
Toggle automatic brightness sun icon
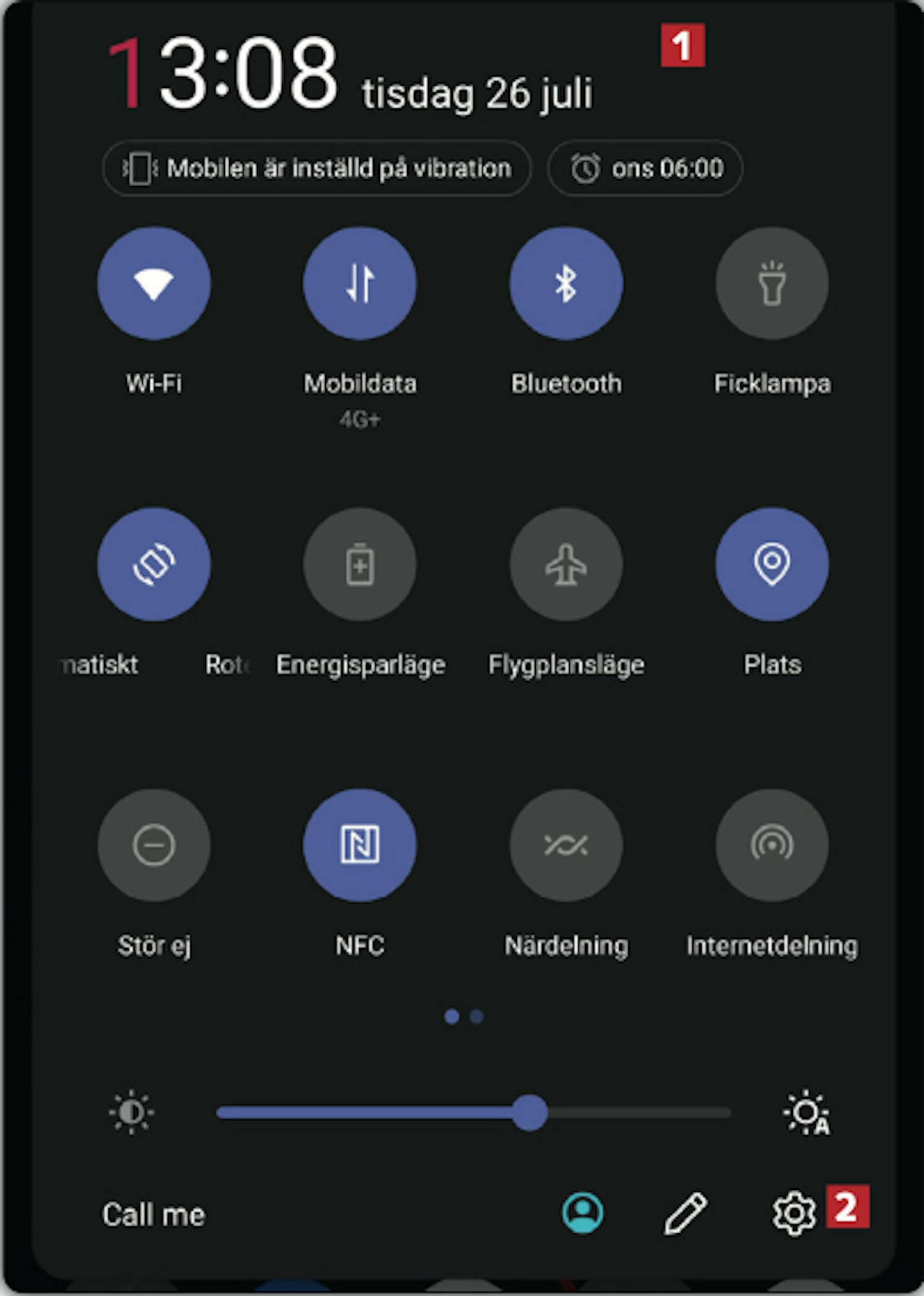806,1113
